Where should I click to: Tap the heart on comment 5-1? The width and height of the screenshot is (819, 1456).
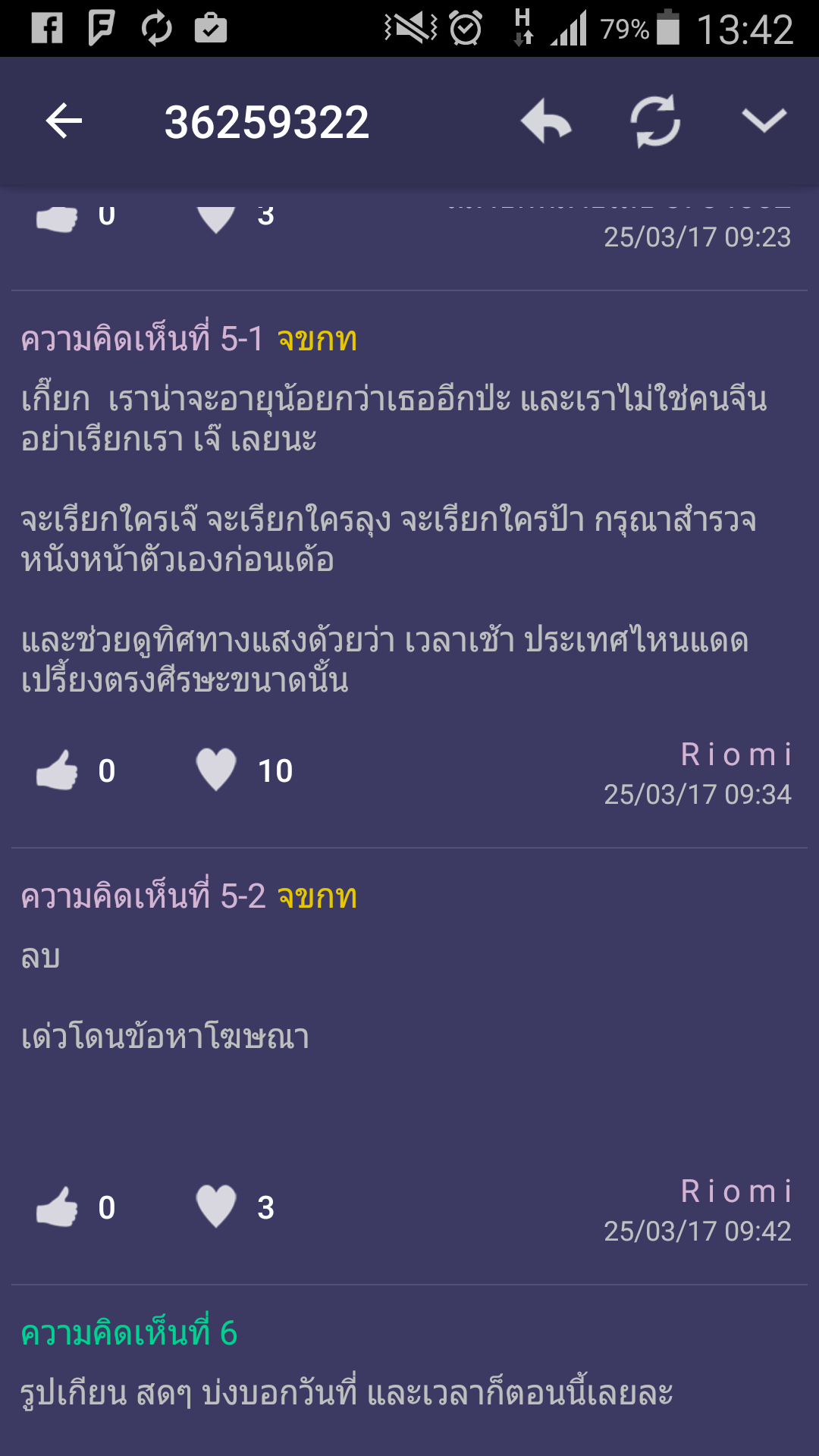pos(216,770)
